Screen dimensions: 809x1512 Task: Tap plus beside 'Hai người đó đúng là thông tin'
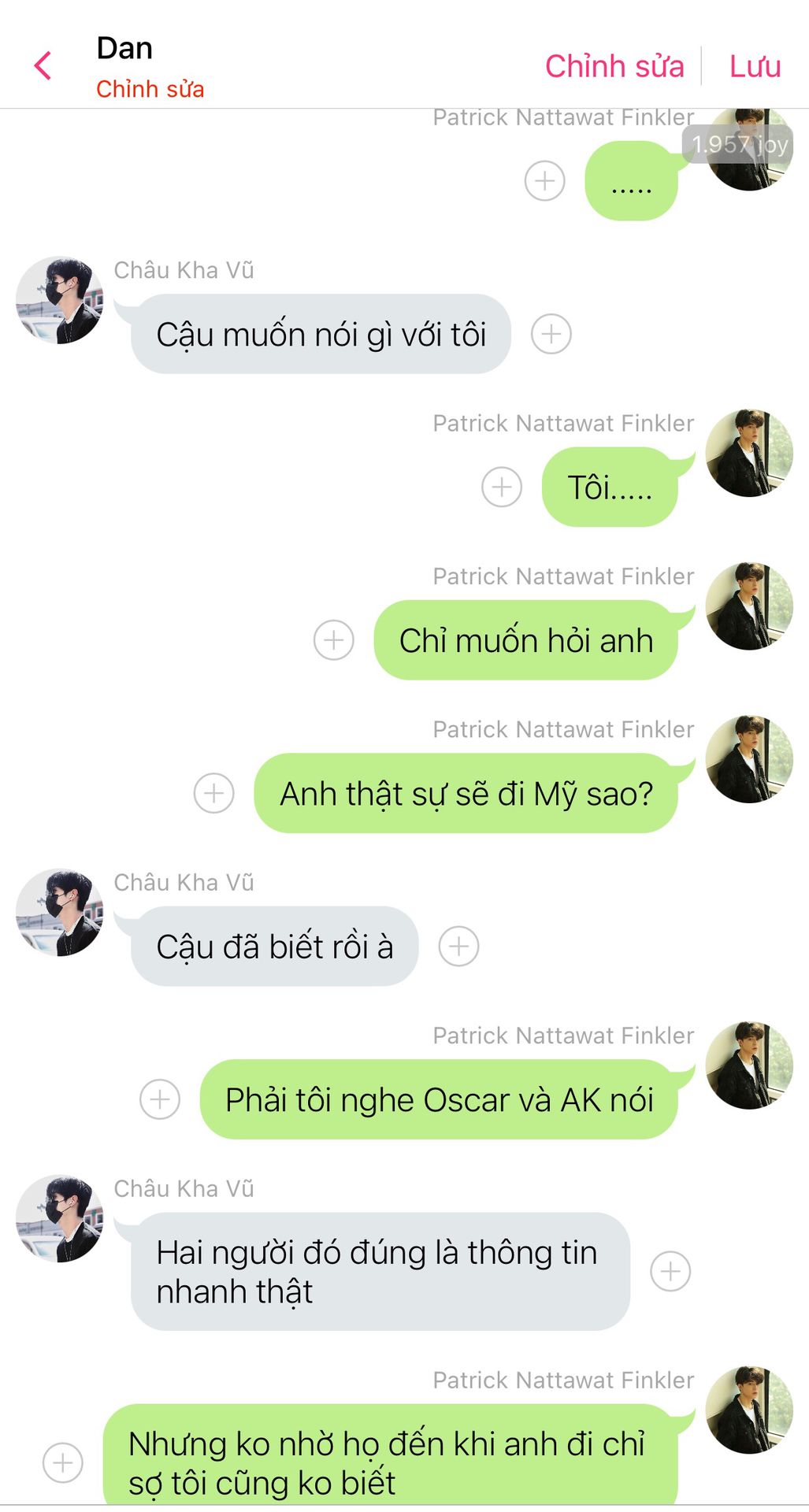point(670,1271)
